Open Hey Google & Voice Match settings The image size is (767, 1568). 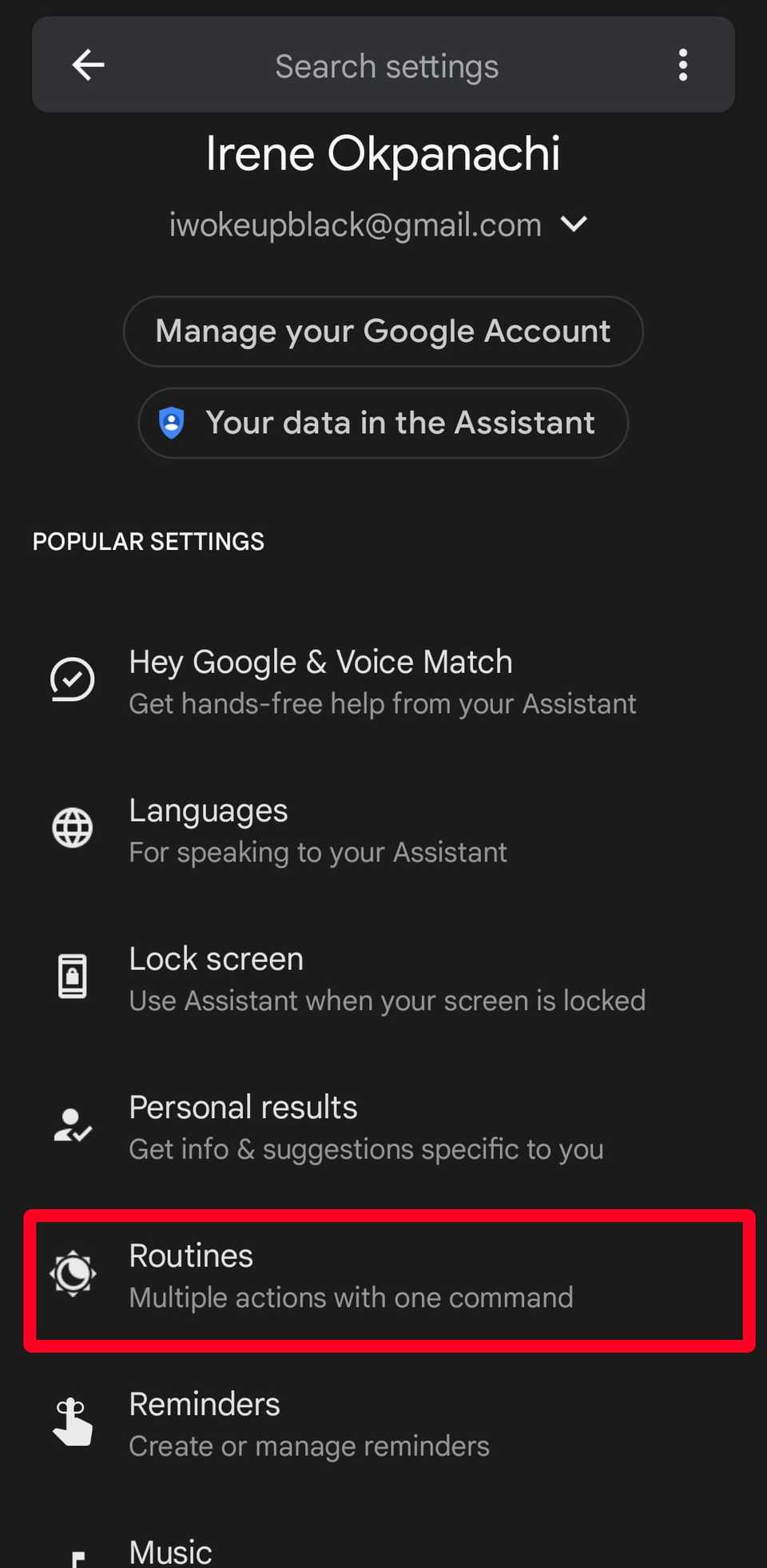[383, 680]
